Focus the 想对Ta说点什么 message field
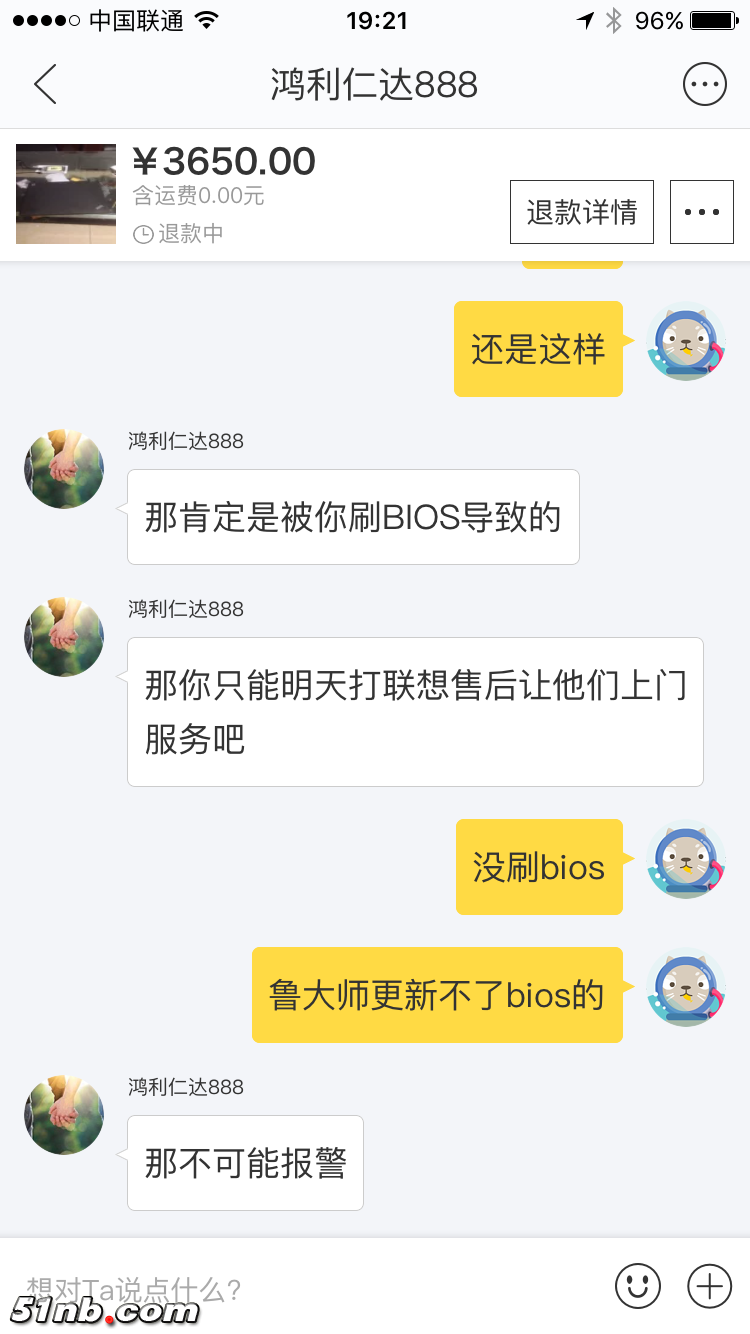 point(300,1288)
